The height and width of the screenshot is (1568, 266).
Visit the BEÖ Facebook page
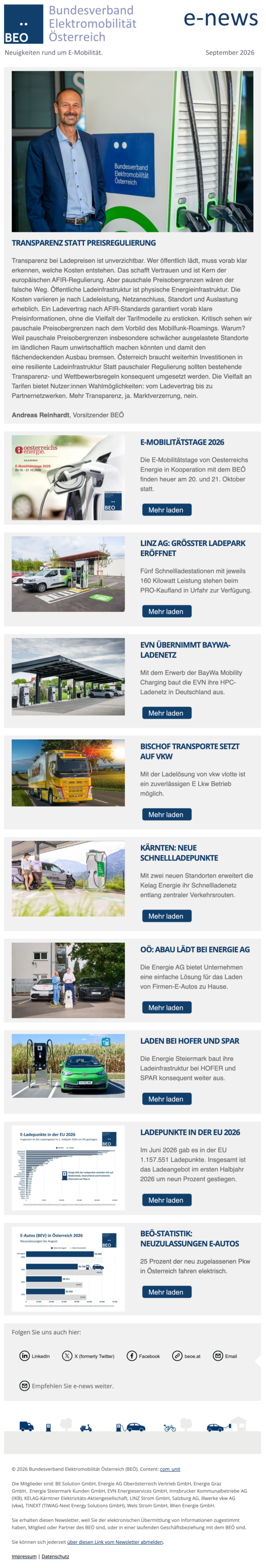143,1356
